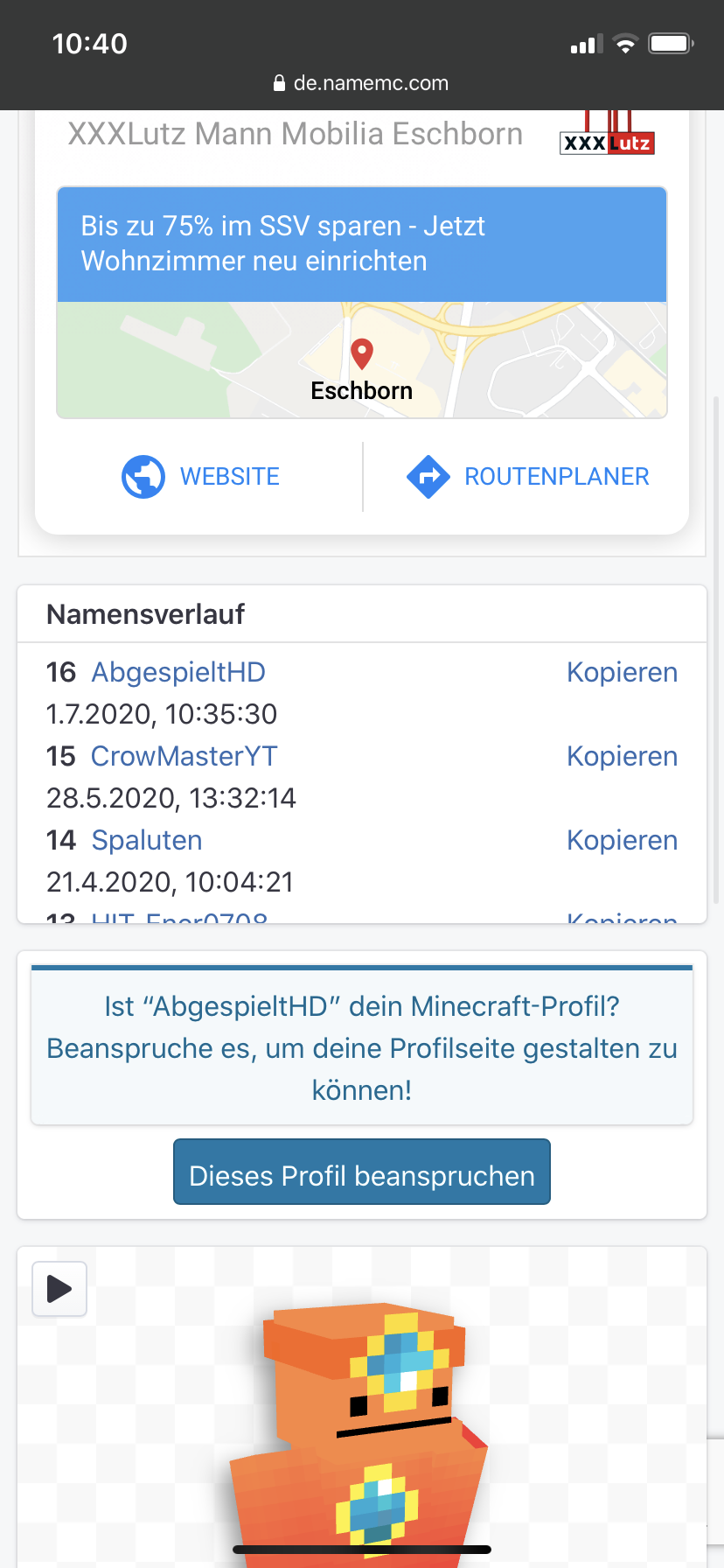Open ROUTENPLANER directions for the ad
724x1568 pixels.
click(528, 477)
